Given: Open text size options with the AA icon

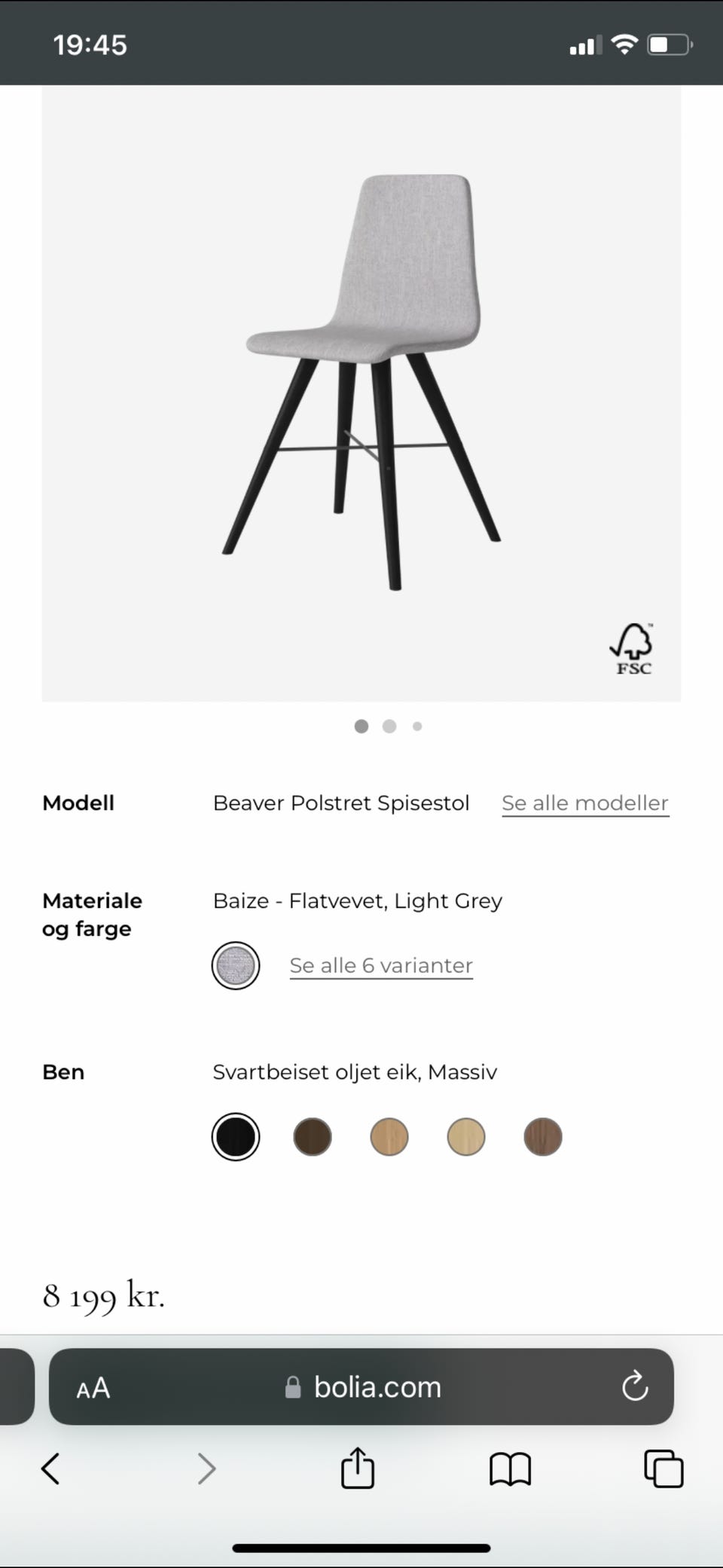Looking at the screenshot, I should pyautogui.click(x=93, y=1387).
